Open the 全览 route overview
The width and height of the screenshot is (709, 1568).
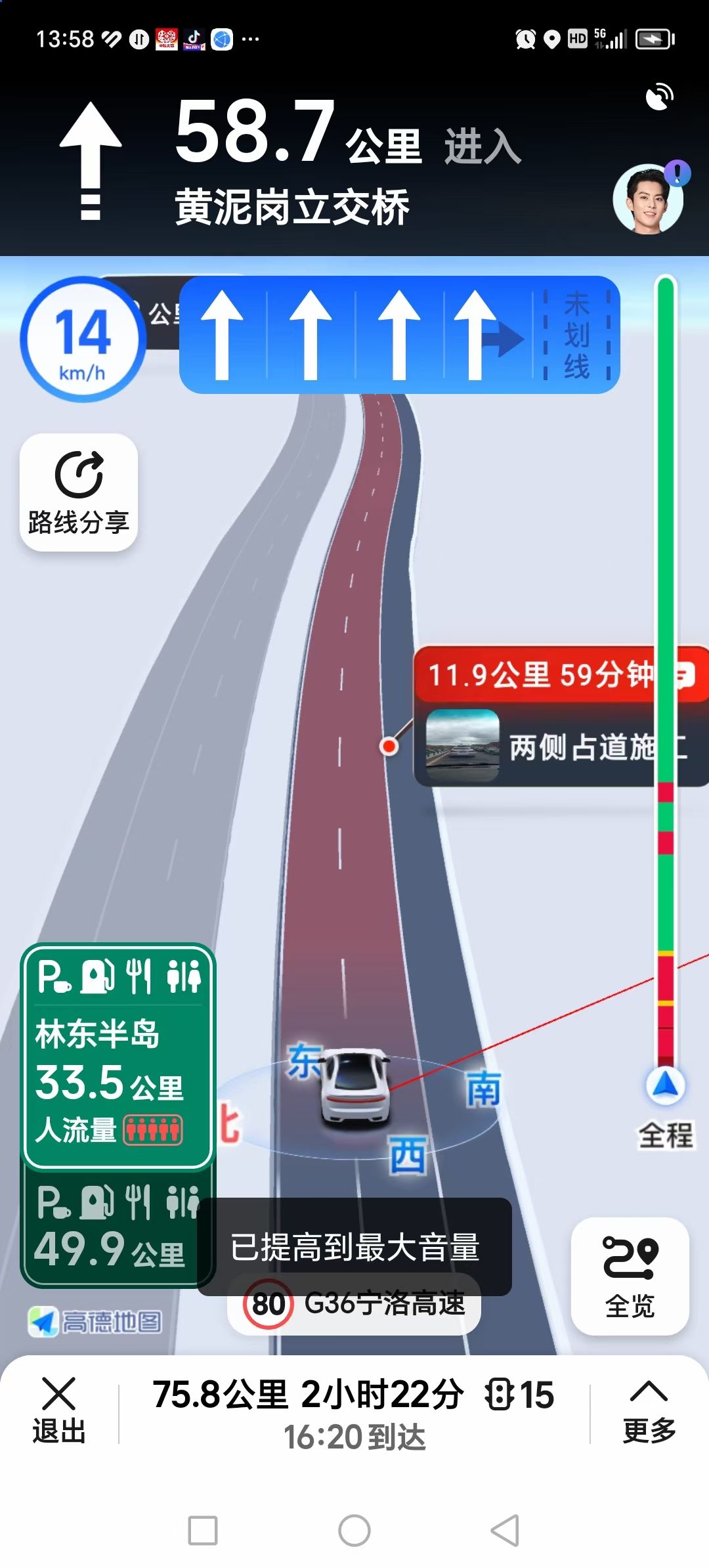(x=630, y=1275)
